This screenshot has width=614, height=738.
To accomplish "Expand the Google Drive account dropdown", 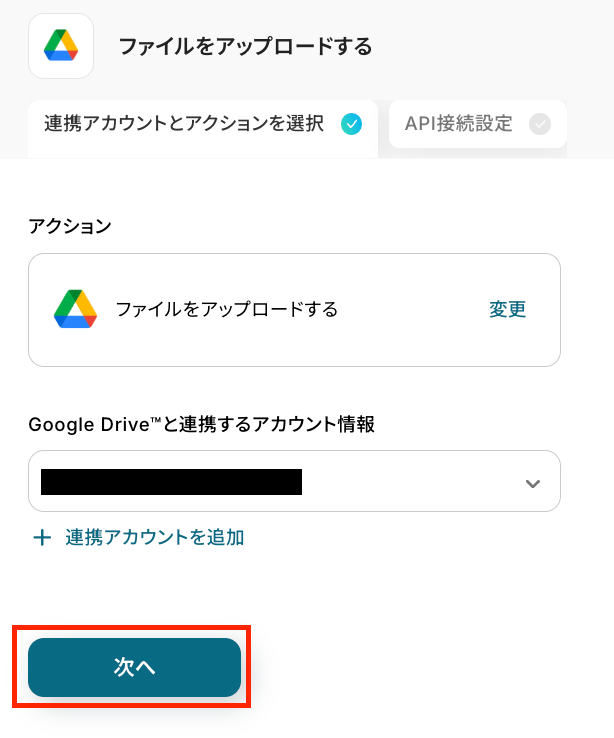I will pyautogui.click(x=532, y=483).
